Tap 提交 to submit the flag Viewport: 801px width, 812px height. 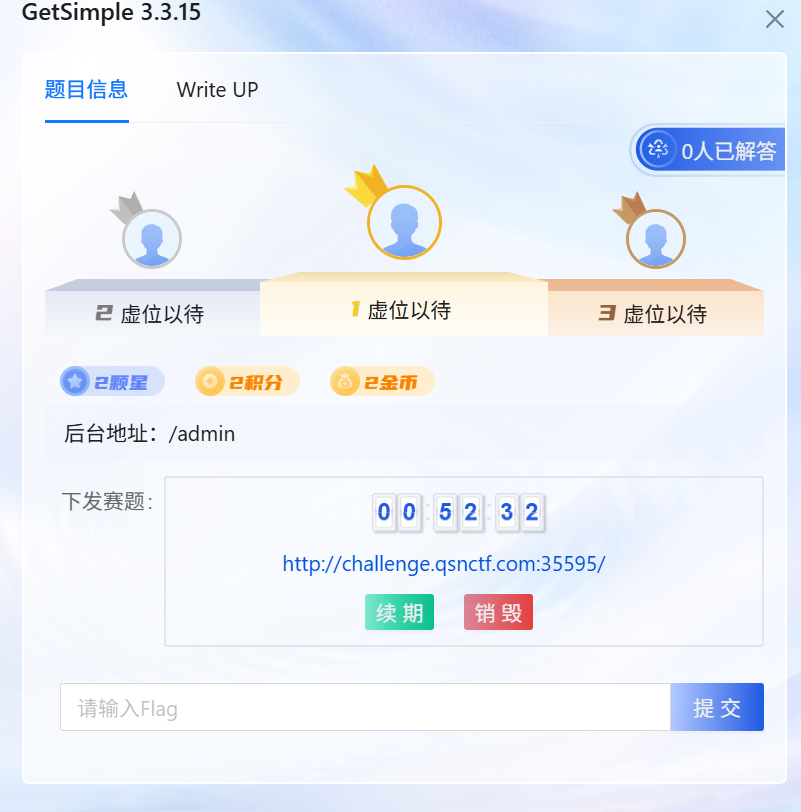(x=717, y=708)
